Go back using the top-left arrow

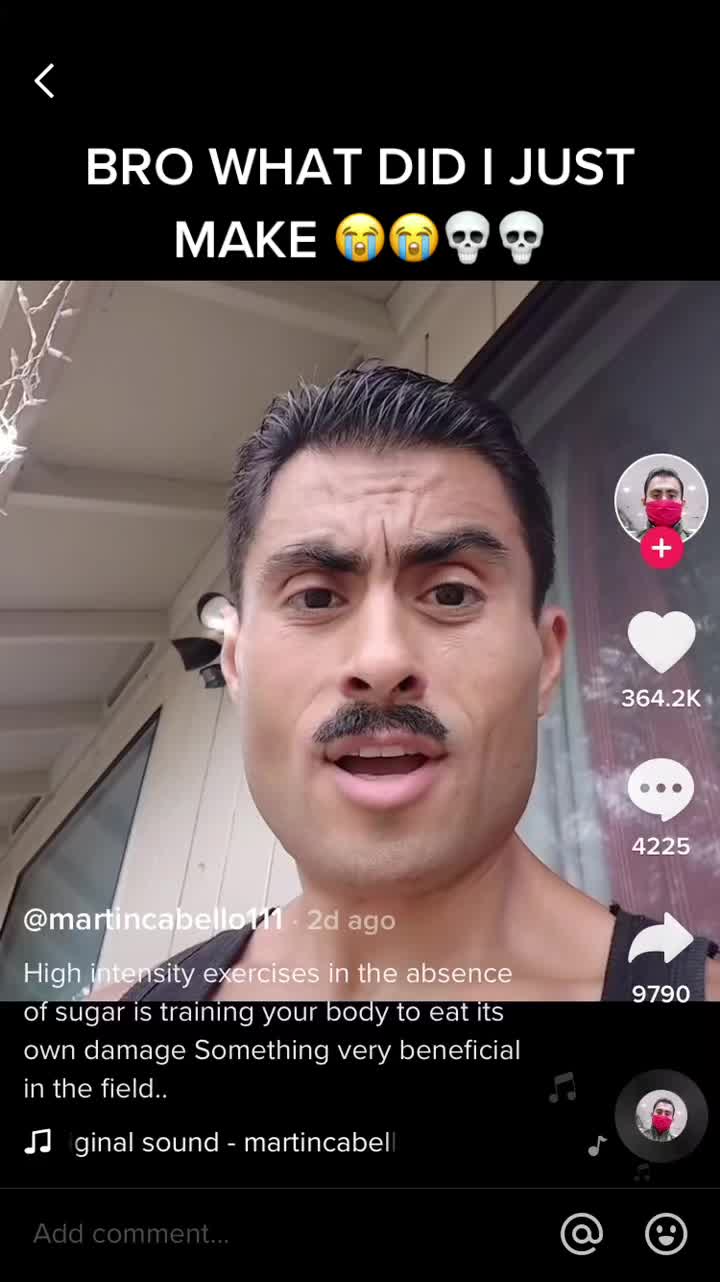[x=44, y=81]
